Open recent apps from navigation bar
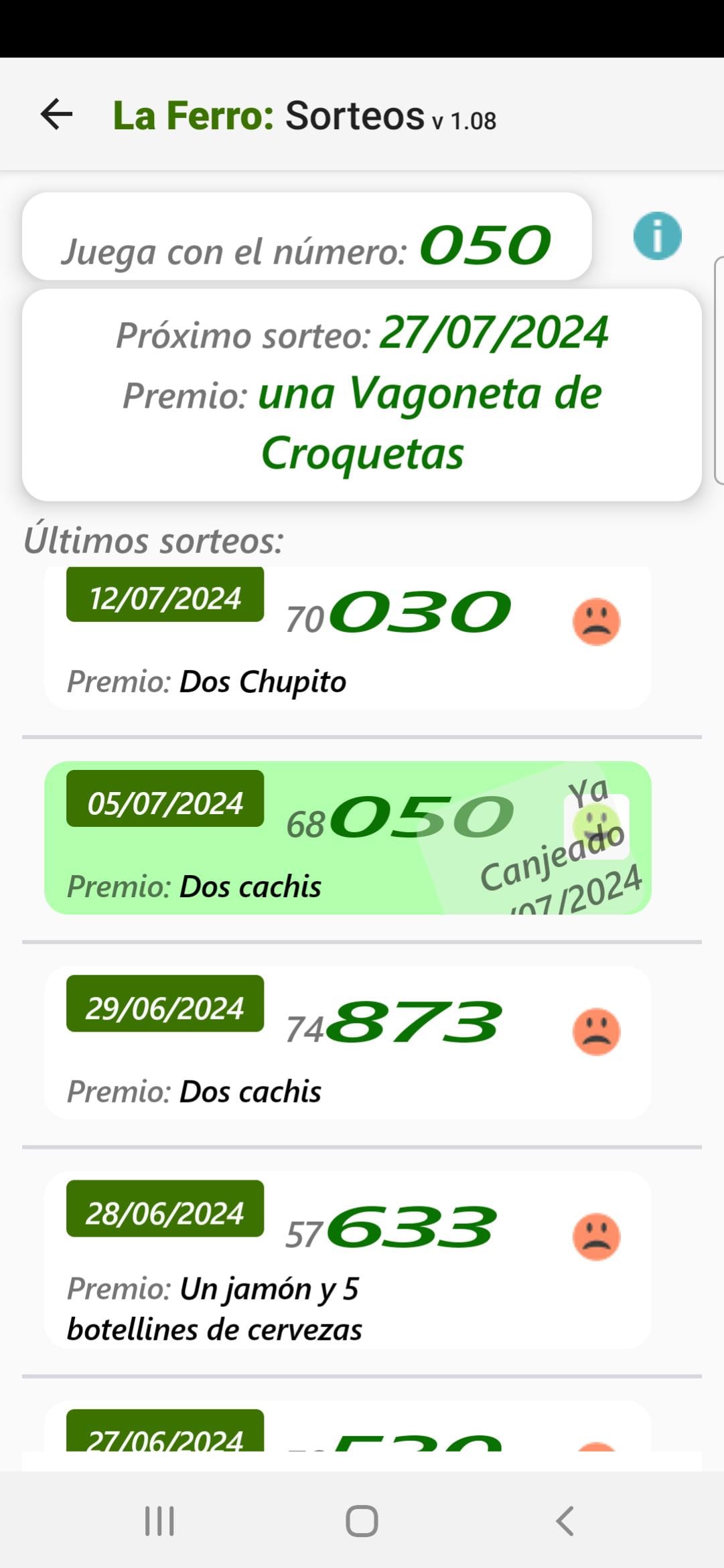This screenshot has height=1568, width=724. (x=159, y=1520)
